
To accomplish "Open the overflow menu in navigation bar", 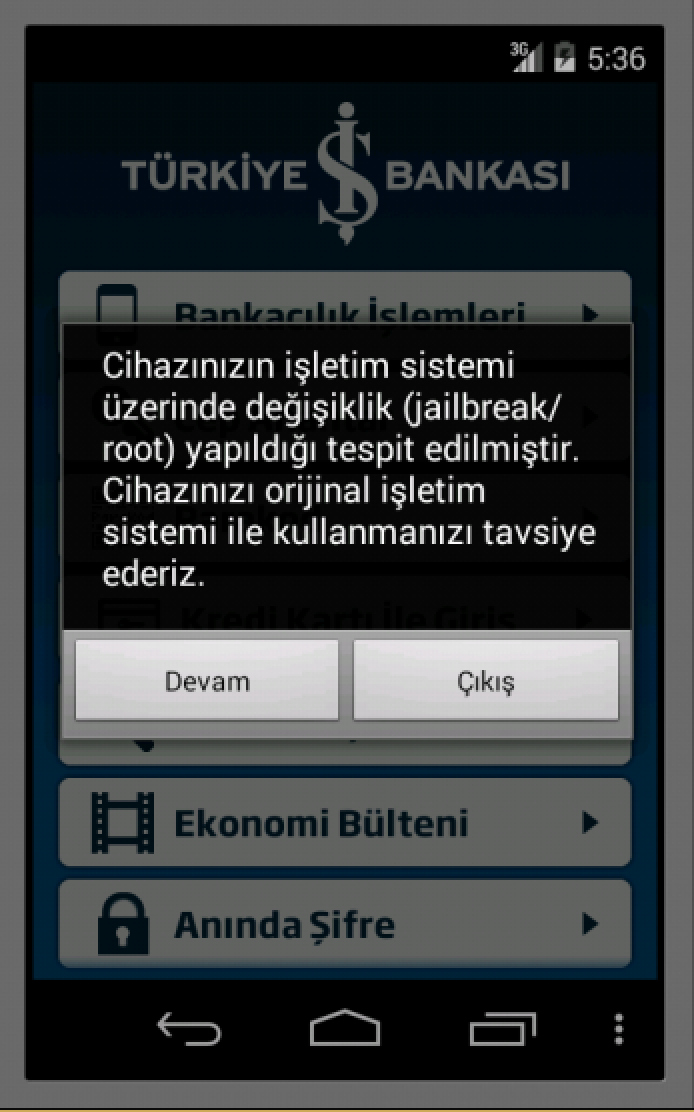I will point(619,1028).
